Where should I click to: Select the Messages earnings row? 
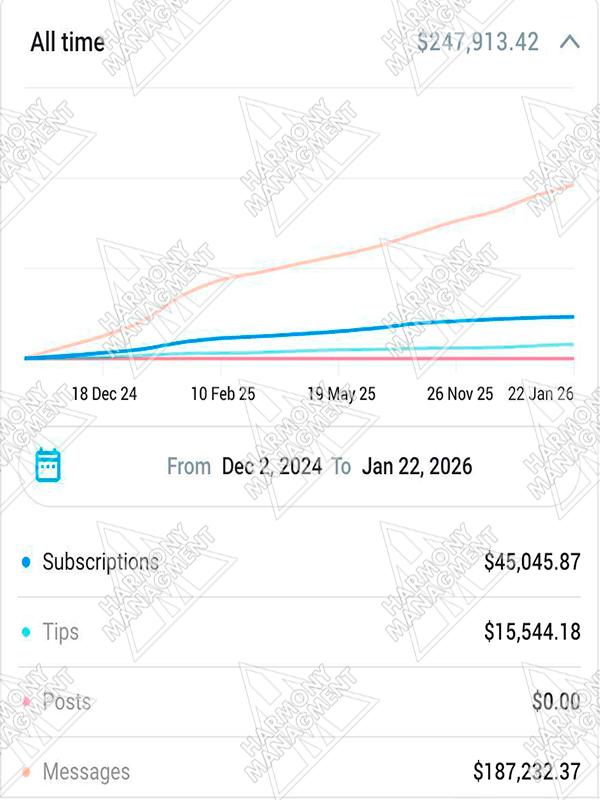point(300,772)
